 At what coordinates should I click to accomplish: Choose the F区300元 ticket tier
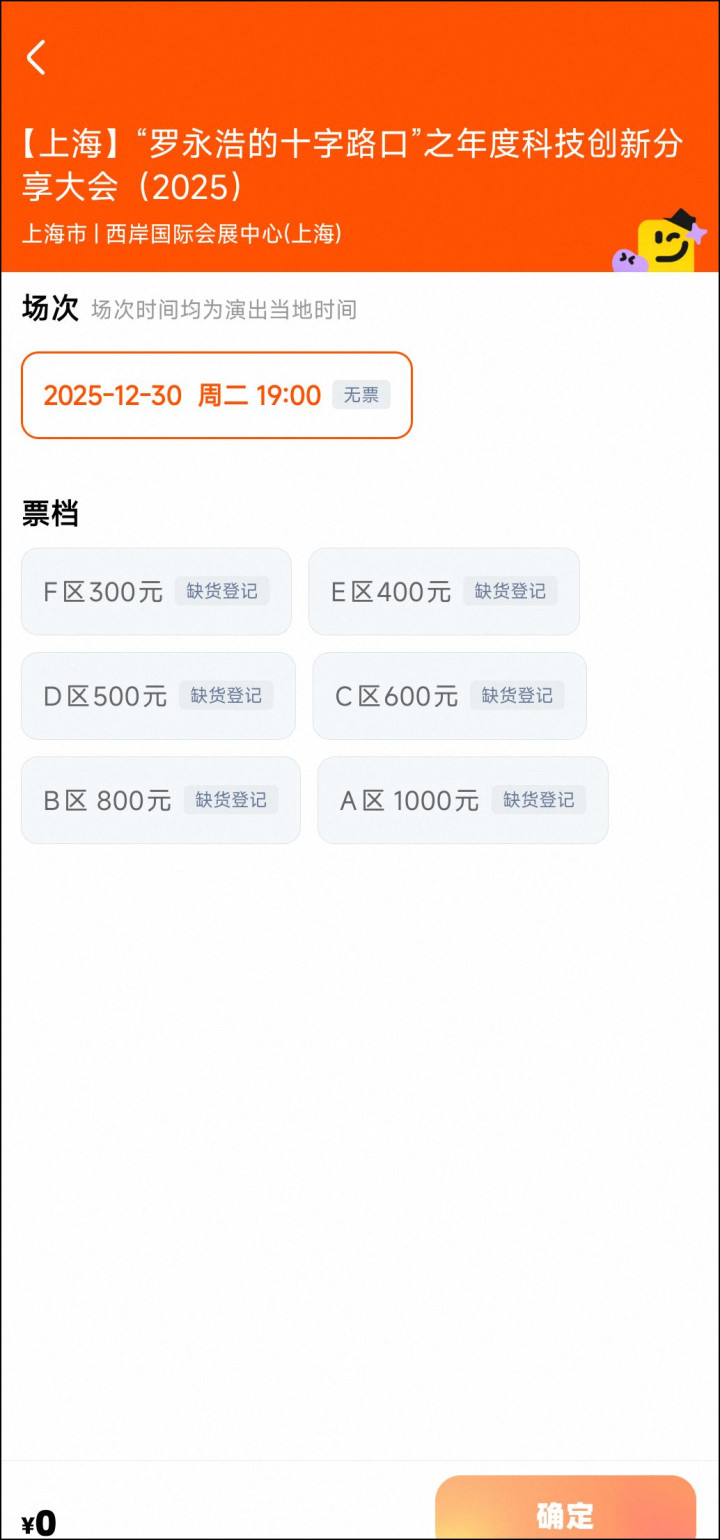[x=156, y=591]
